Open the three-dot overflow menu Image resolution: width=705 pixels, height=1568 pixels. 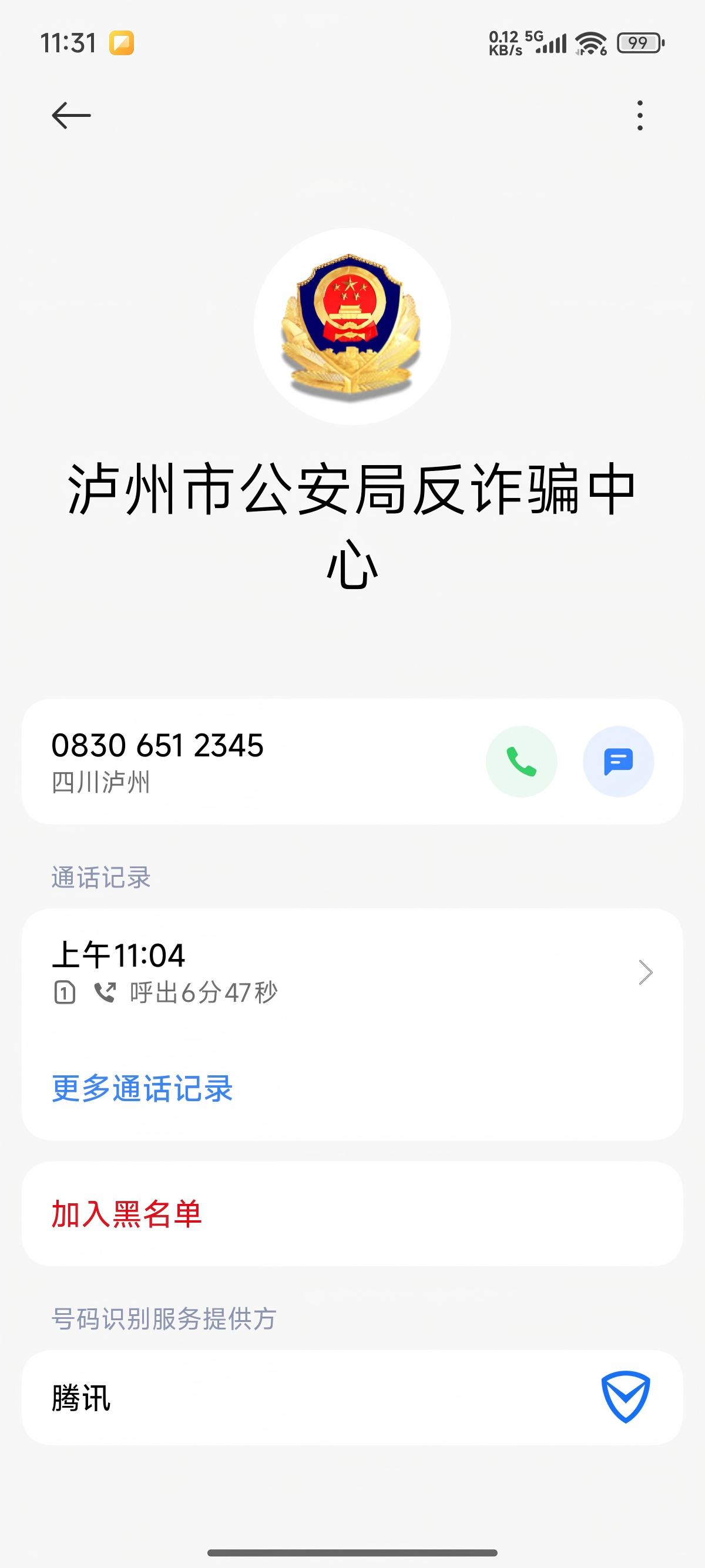[639, 116]
